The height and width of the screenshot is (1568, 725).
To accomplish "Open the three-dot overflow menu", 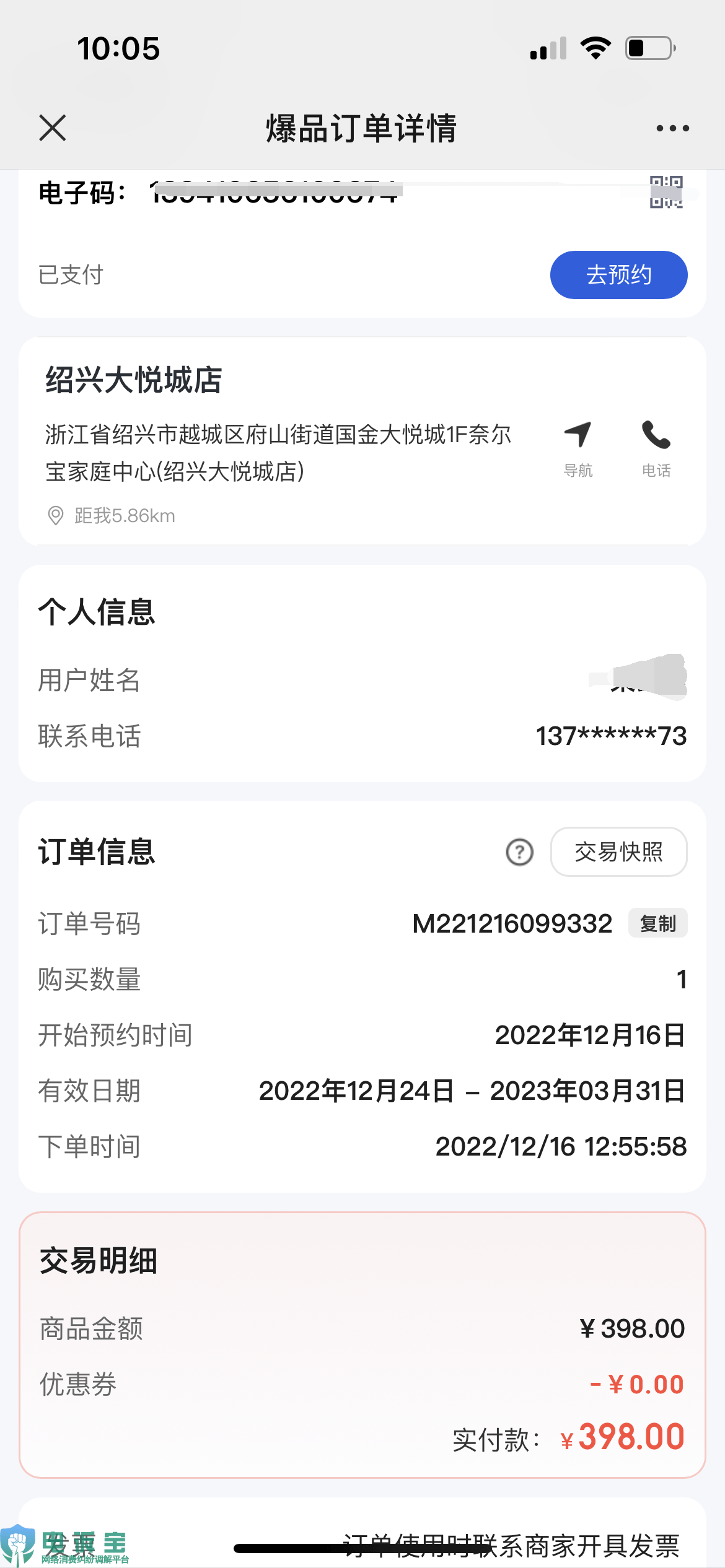I will tap(672, 128).
